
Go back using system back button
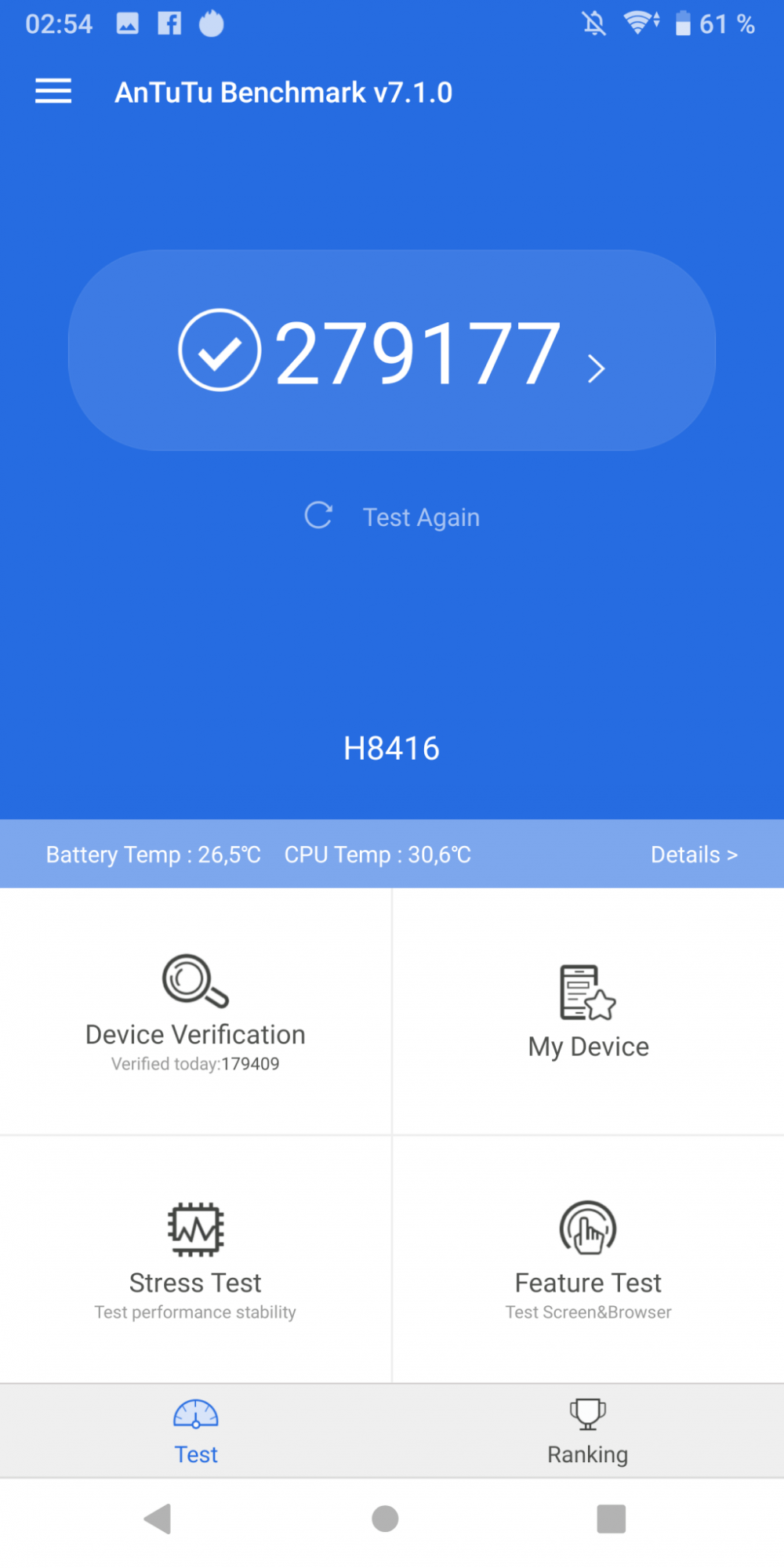pyautogui.click(x=158, y=1519)
